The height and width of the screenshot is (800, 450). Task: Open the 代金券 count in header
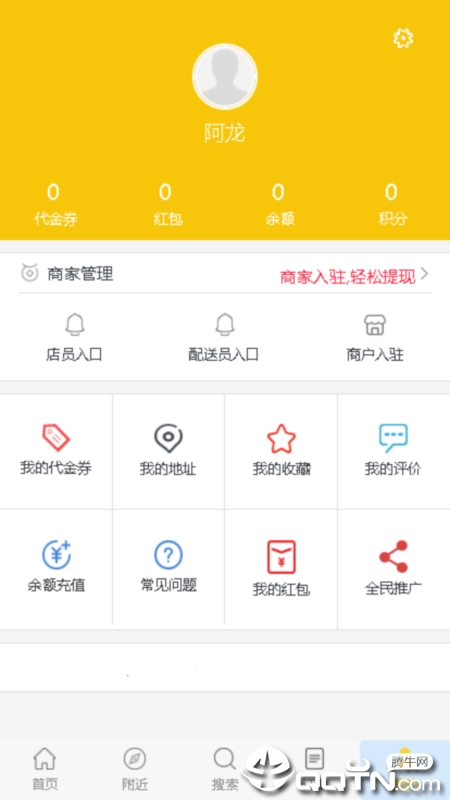pyautogui.click(x=56, y=206)
